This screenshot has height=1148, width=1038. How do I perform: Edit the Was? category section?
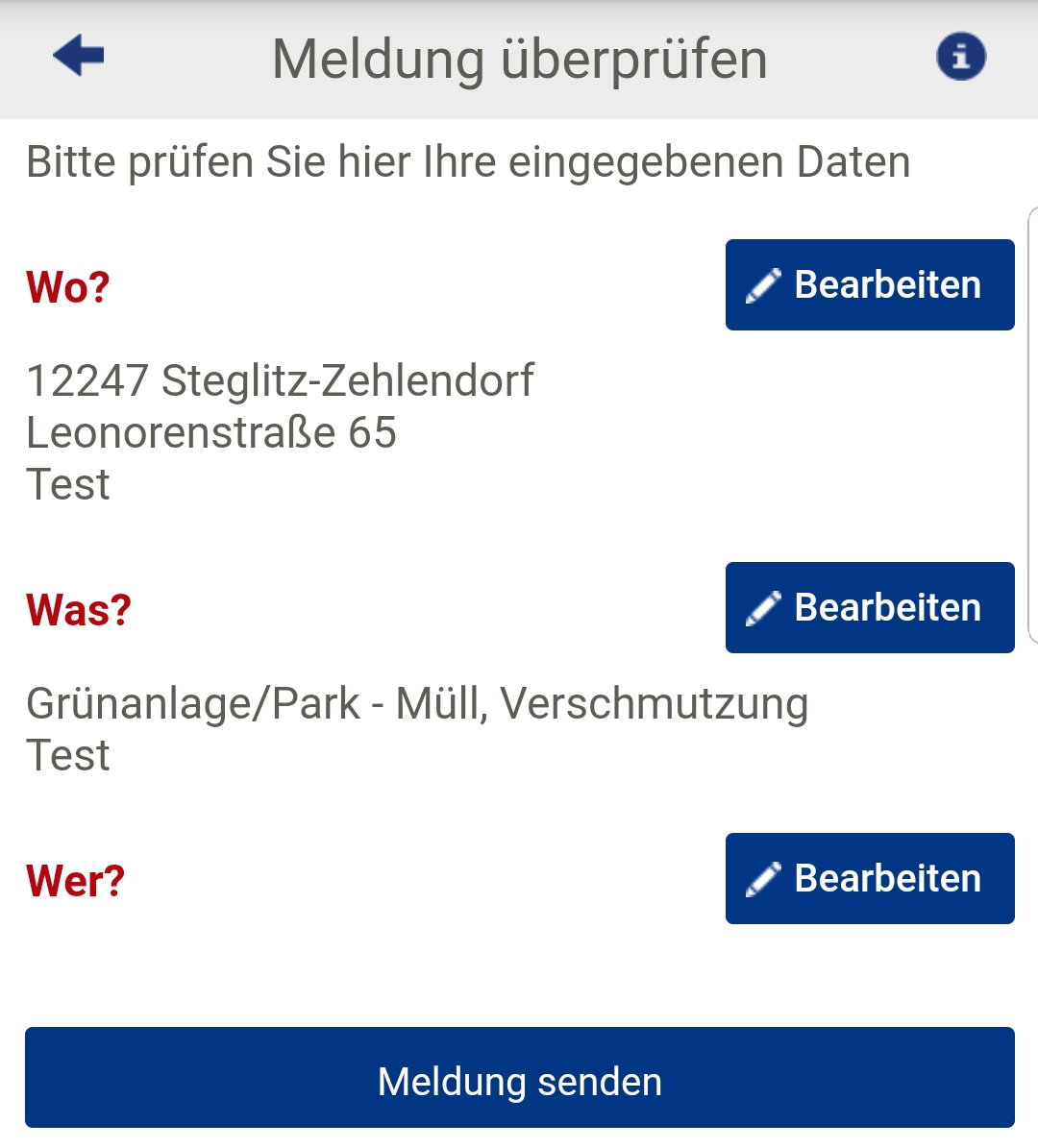pyautogui.click(x=870, y=608)
